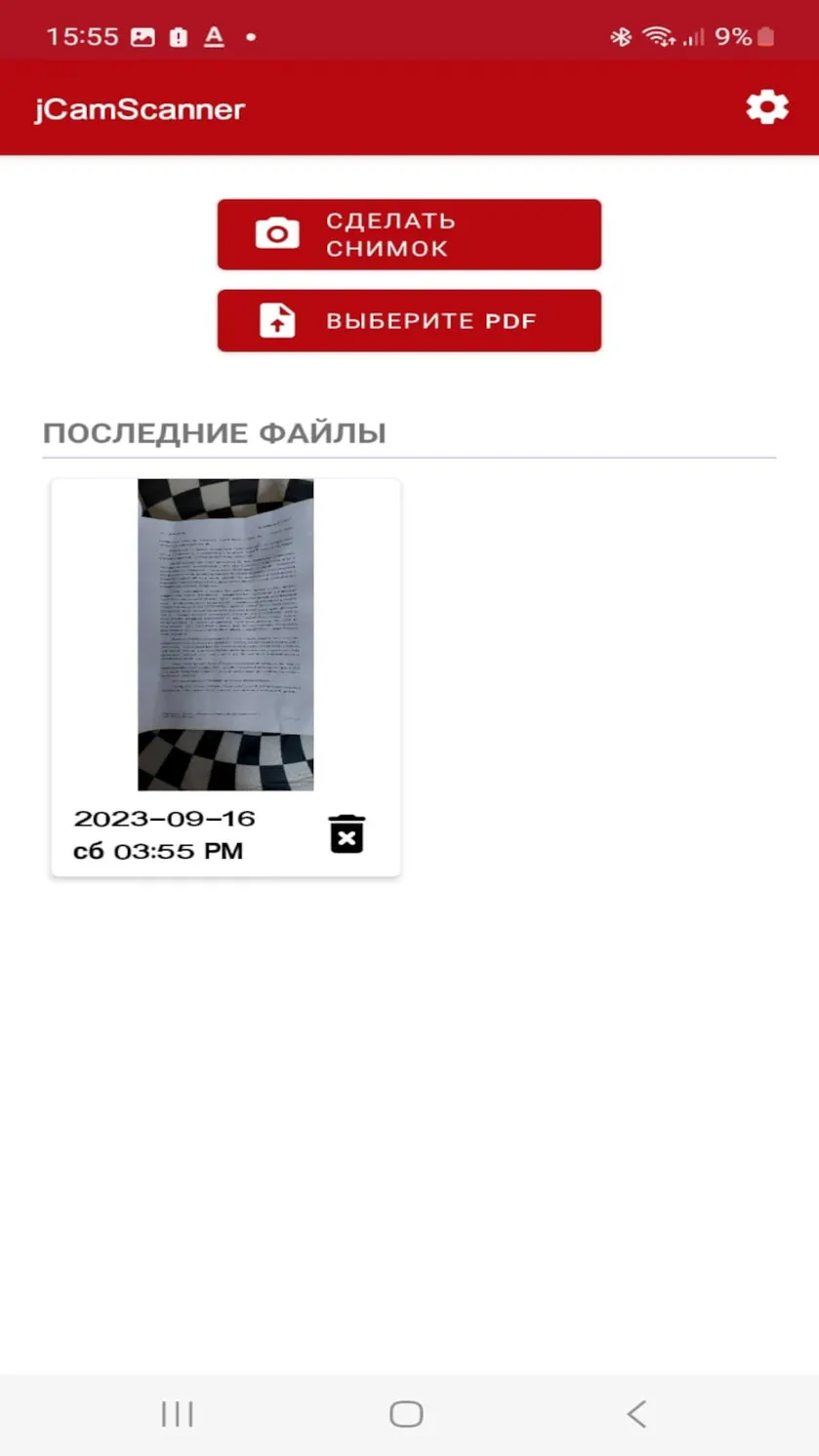This screenshot has width=819, height=1456.
Task: Open the settings gear icon
Action: click(x=767, y=107)
